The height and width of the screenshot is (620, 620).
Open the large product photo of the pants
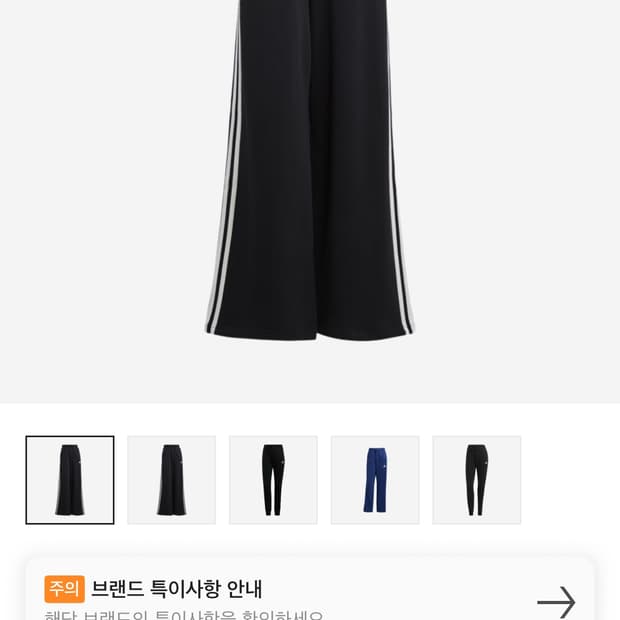coord(310,201)
